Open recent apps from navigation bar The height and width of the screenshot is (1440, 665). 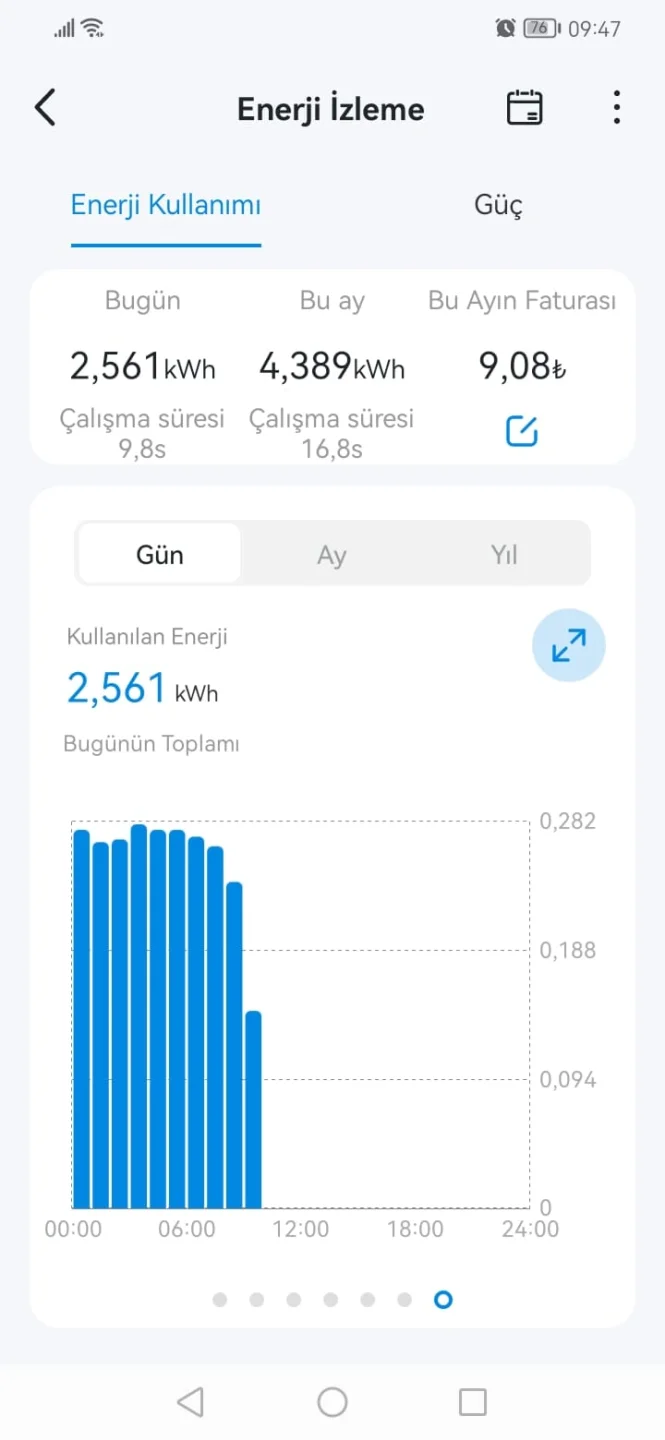click(x=473, y=1402)
